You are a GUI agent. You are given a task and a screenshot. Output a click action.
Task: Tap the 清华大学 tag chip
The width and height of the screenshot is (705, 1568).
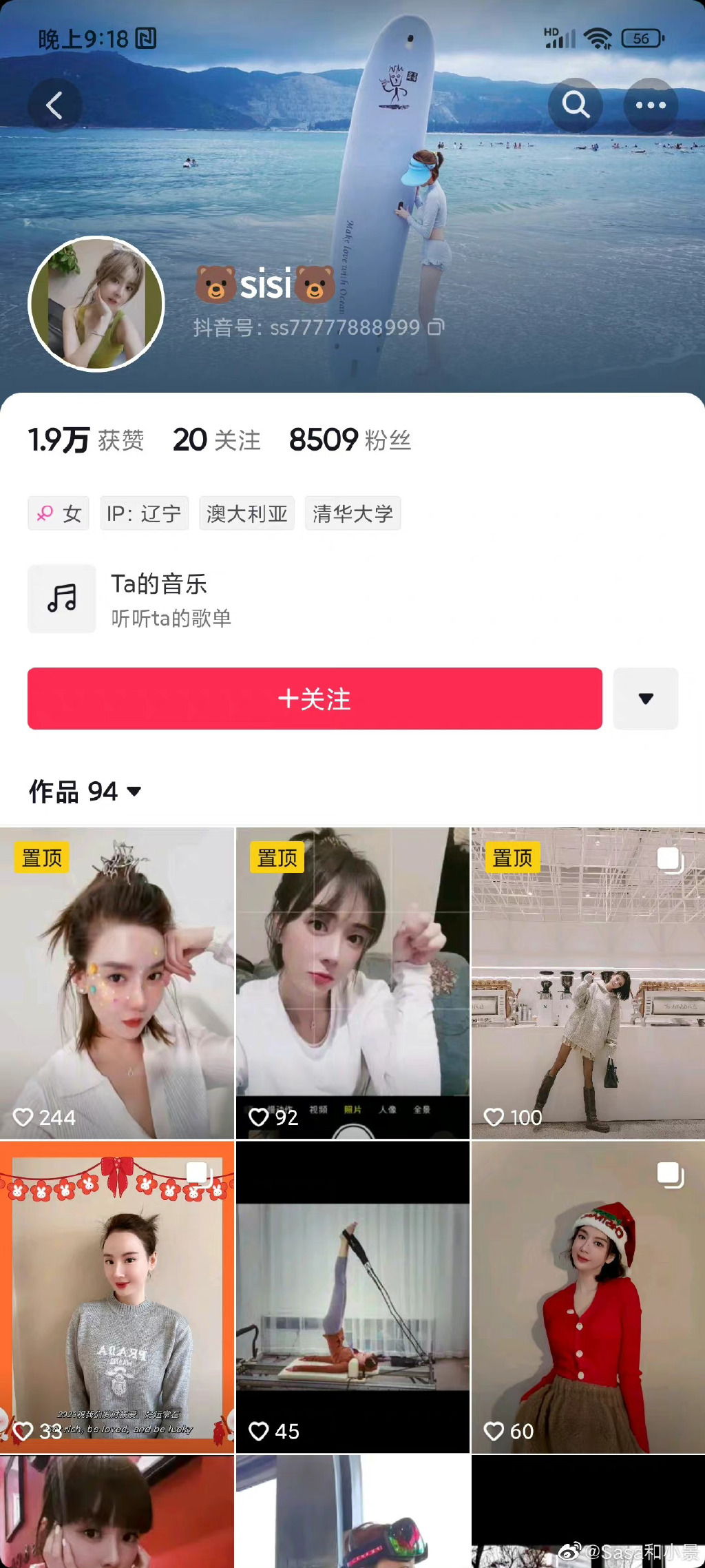pyautogui.click(x=352, y=513)
